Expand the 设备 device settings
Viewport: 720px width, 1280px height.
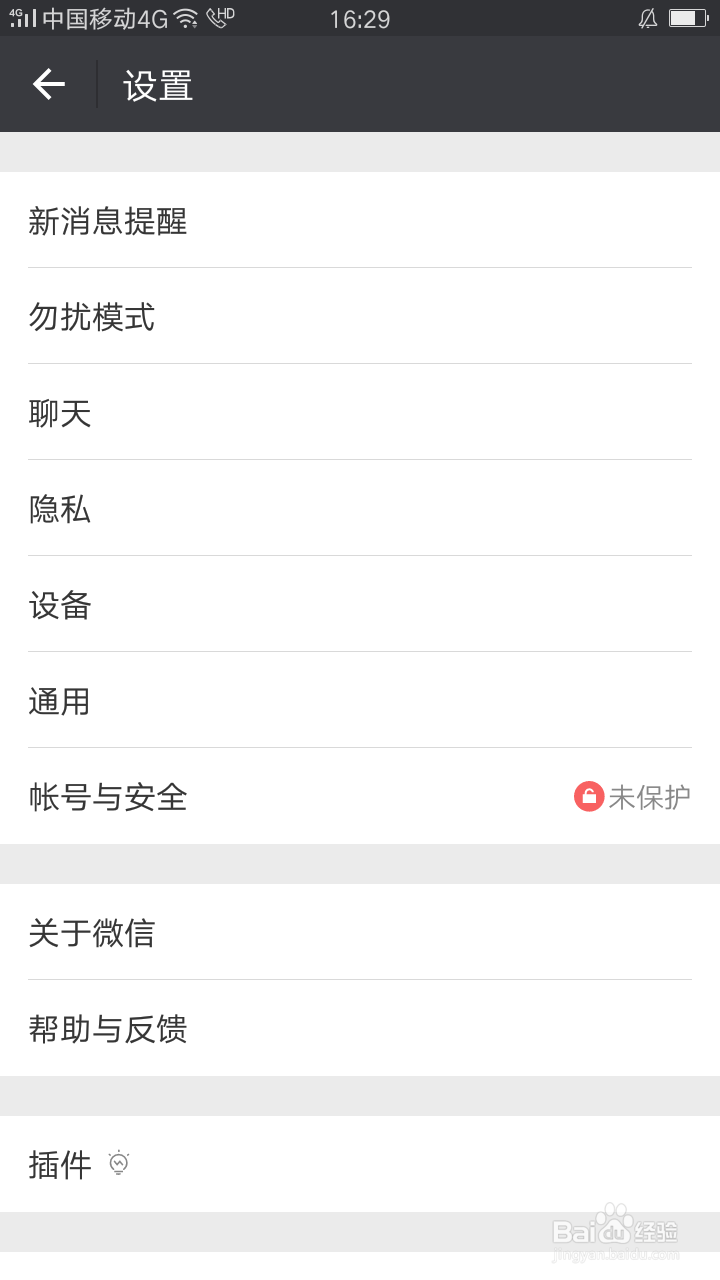[360, 604]
